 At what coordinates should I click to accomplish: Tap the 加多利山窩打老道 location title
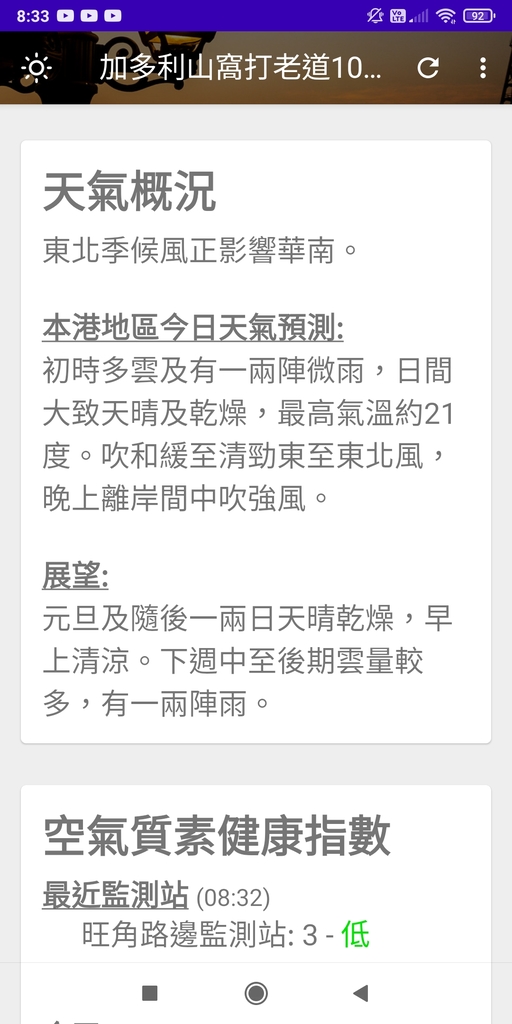point(240,68)
